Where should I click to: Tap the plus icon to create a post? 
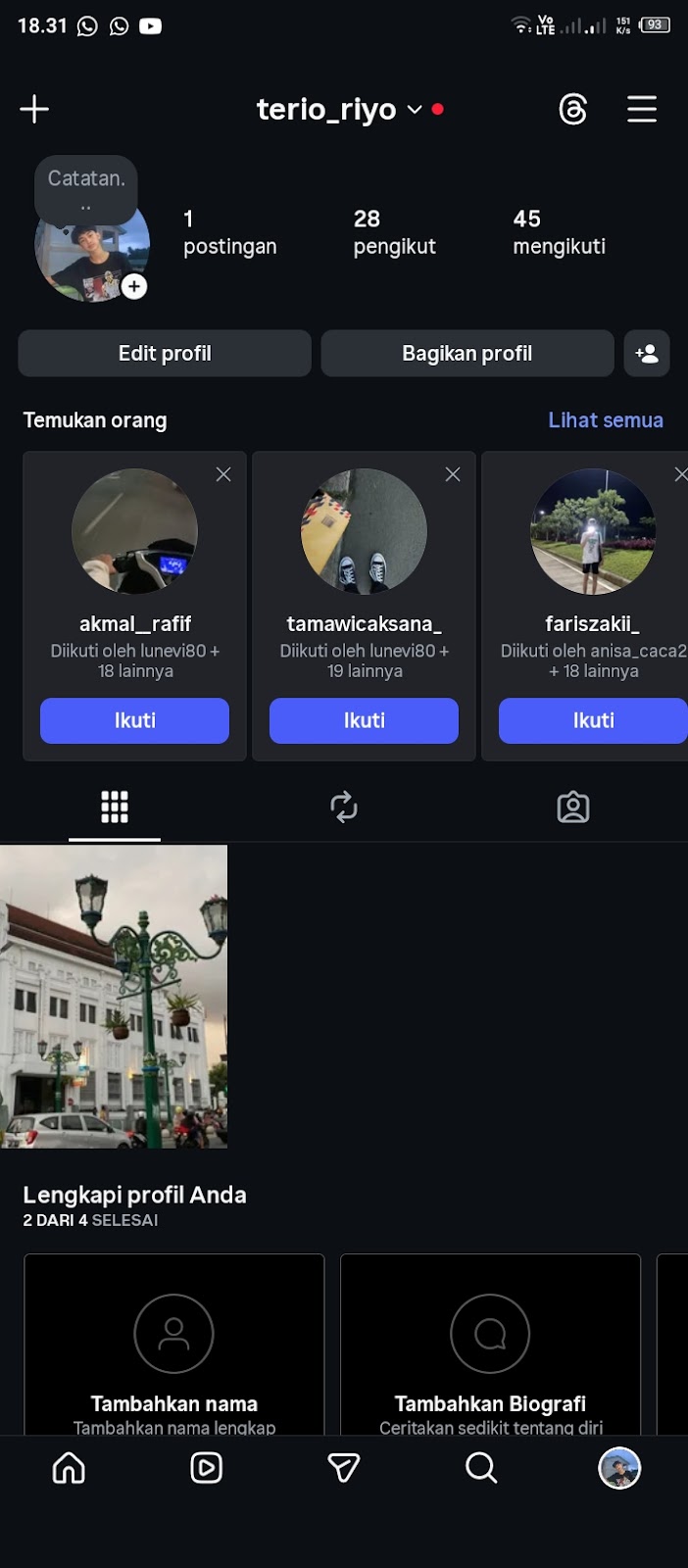[x=34, y=109]
